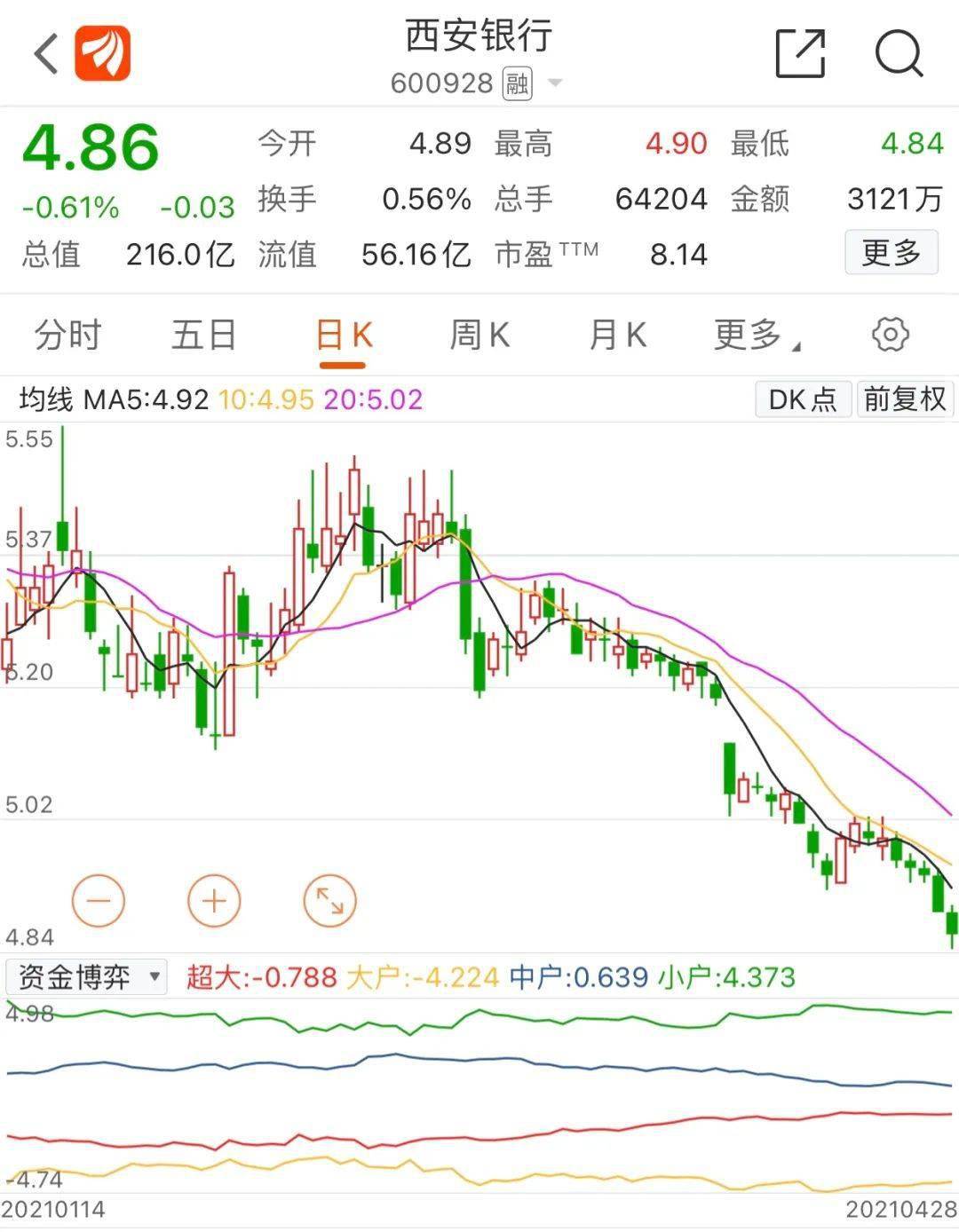
Task: Select the 五日 five-day view
Action: [205, 336]
